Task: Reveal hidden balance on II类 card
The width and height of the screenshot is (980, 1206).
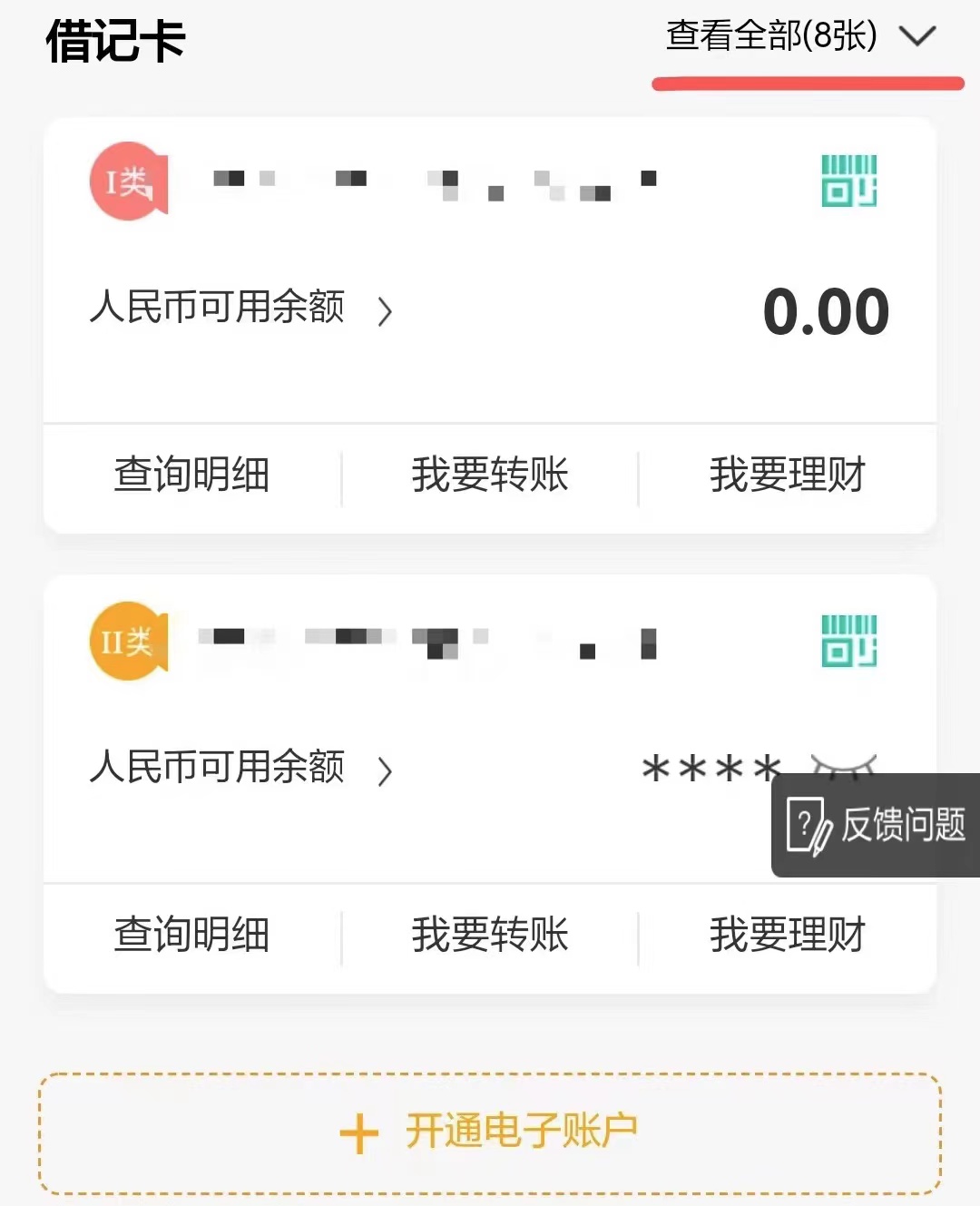Action: [842, 764]
